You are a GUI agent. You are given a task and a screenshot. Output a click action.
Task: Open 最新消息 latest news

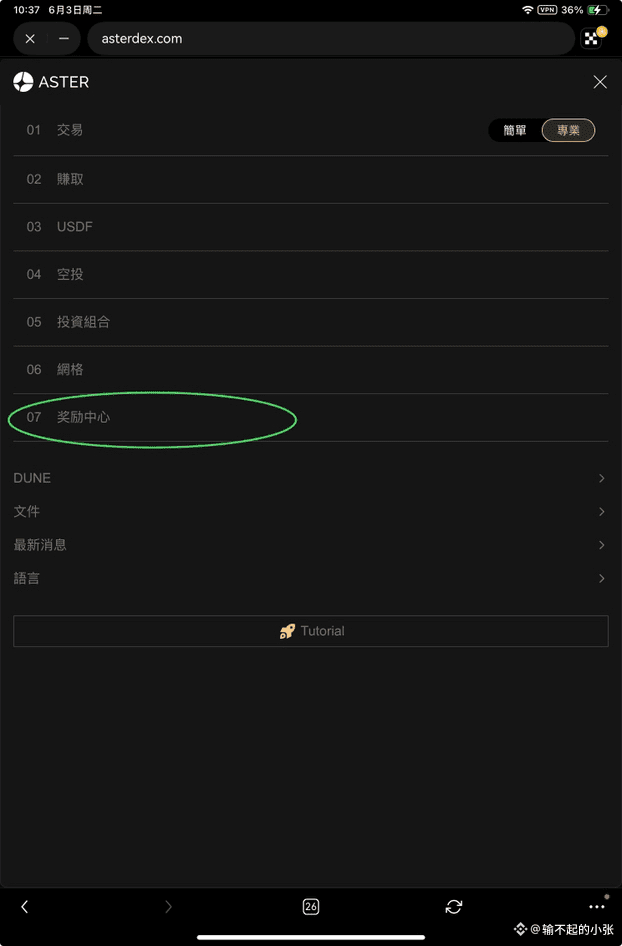[x=40, y=545]
